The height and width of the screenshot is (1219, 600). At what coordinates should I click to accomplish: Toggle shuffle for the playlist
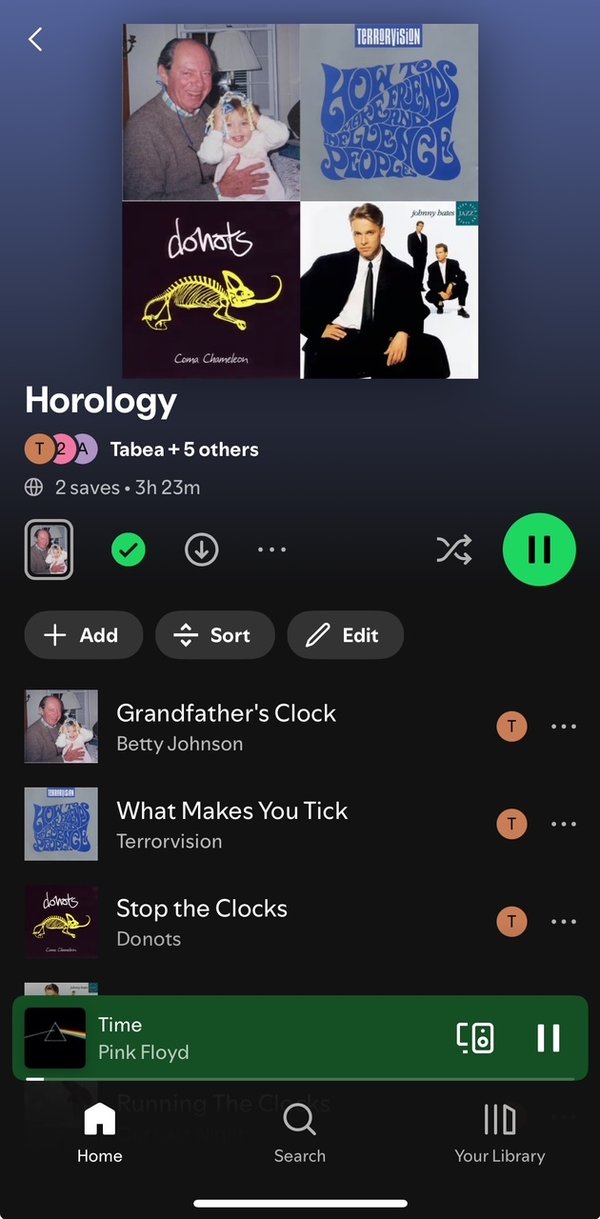pyautogui.click(x=454, y=549)
